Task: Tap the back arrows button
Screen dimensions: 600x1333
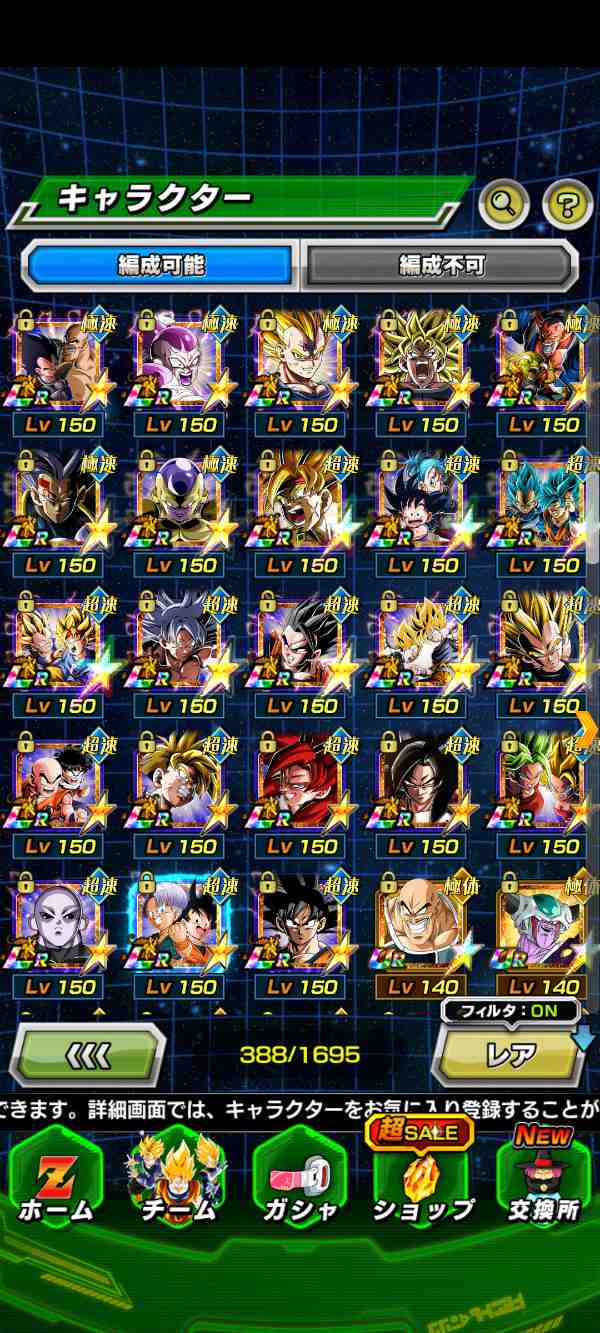Action: point(87,1054)
